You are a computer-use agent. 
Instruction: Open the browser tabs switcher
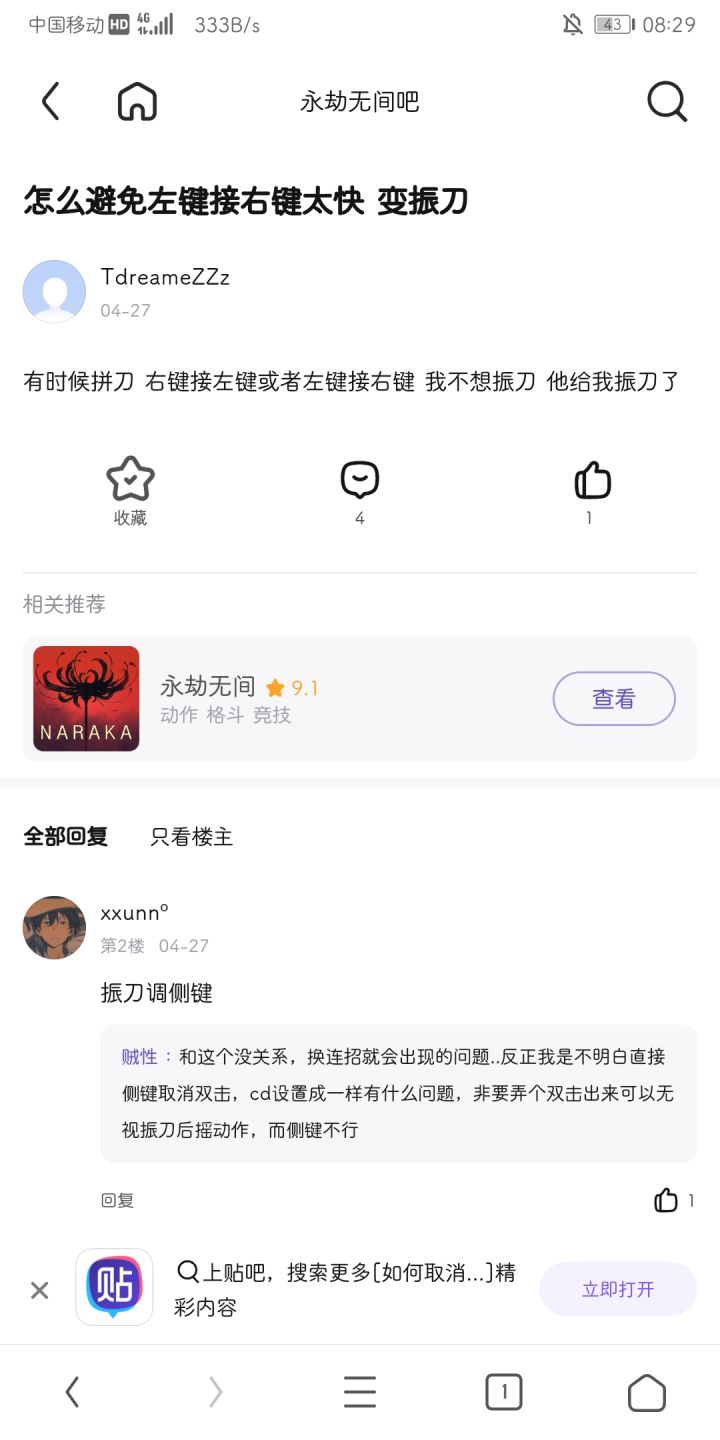pyautogui.click(x=503, y=1392)
